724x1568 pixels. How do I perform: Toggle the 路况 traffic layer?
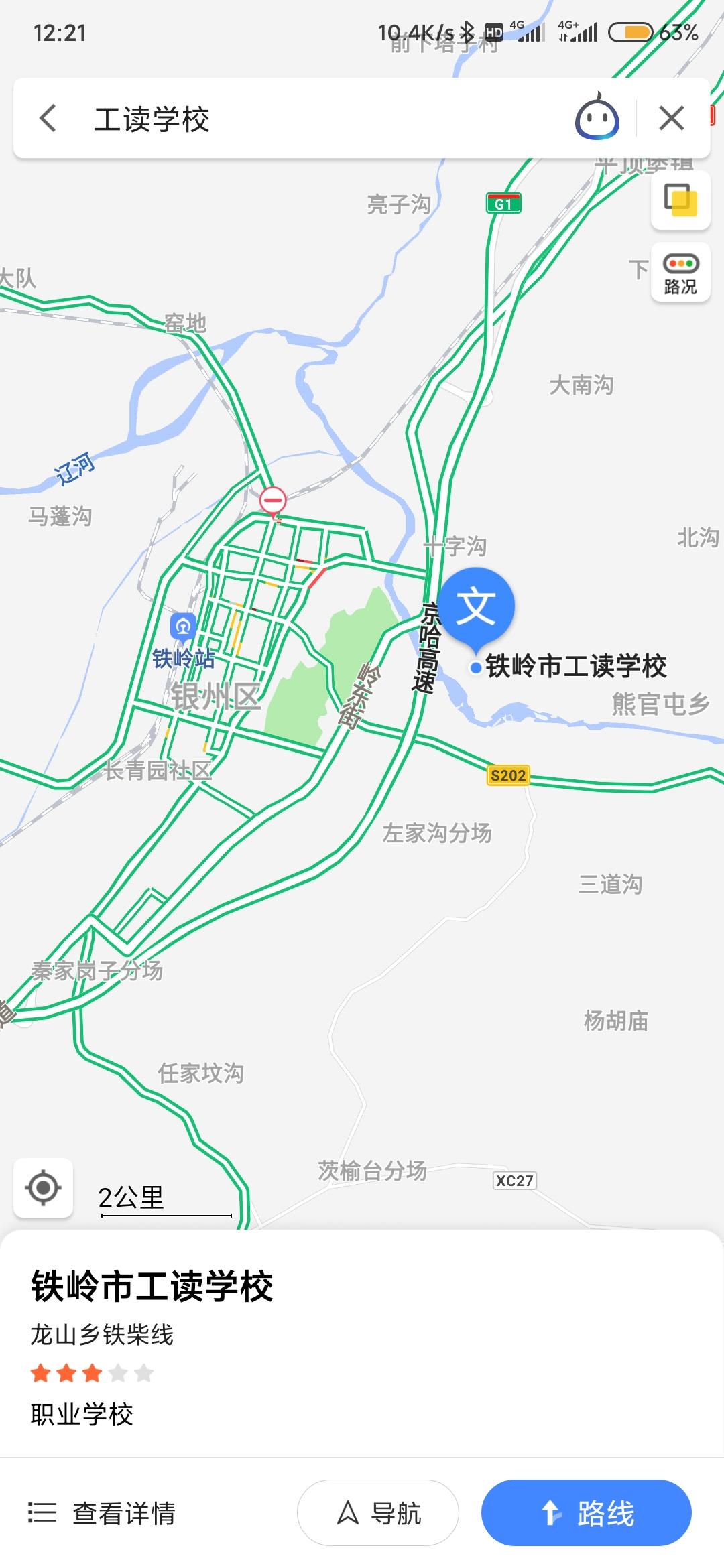tap(680, 273)
